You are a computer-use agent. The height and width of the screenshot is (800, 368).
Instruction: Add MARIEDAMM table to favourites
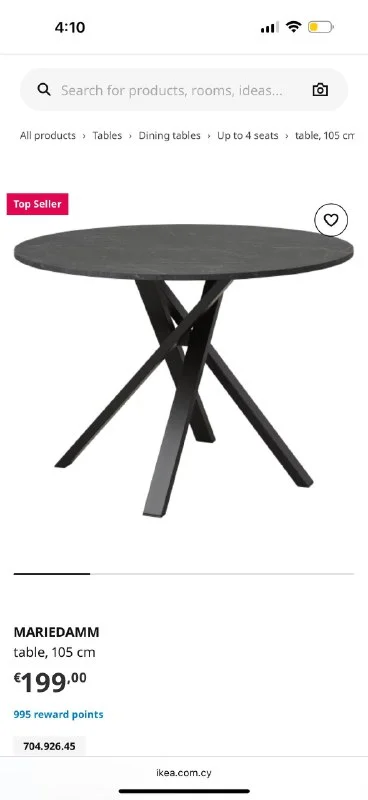pyautogui.click(x=331, y=220)
